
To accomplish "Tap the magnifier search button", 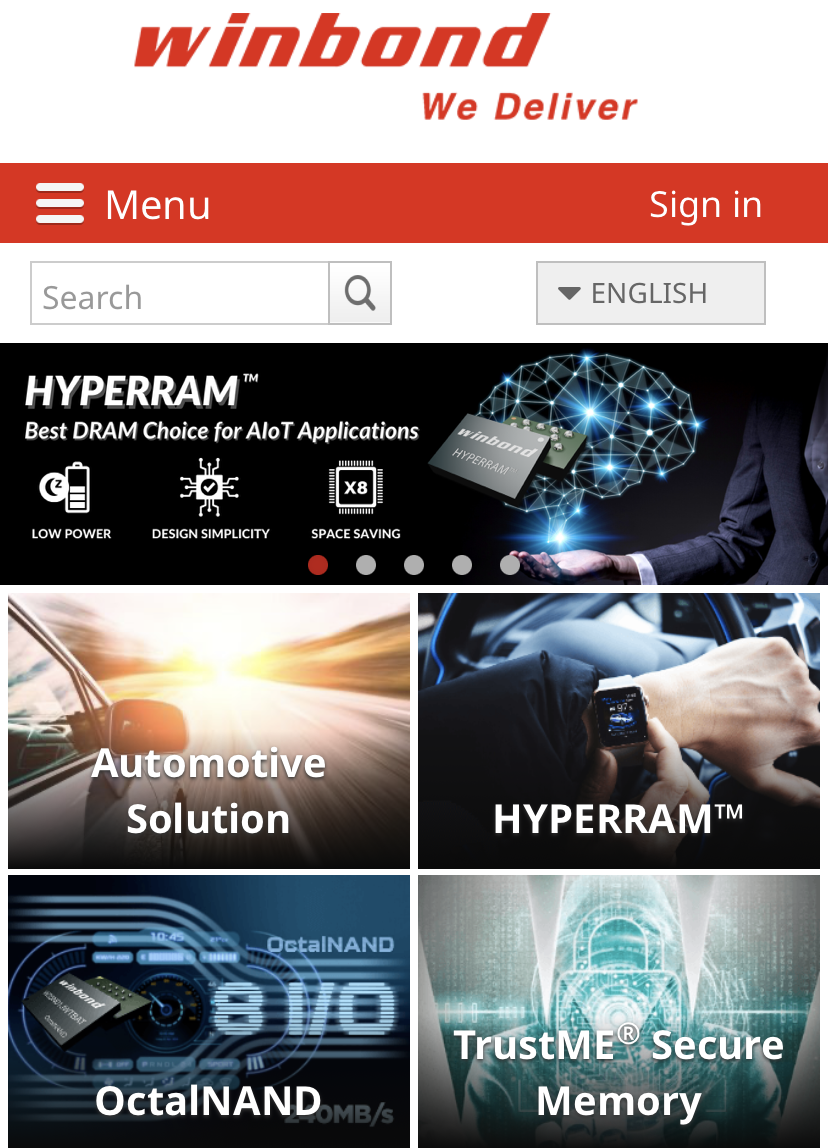I will (360, 294).
